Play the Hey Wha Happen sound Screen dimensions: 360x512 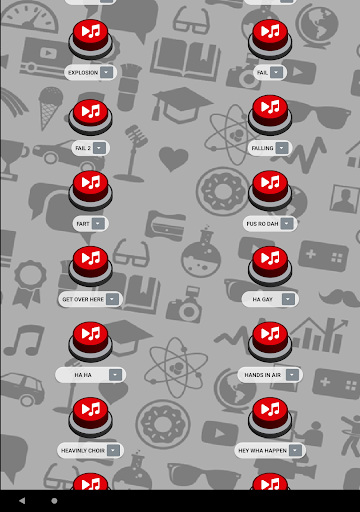click(x=270, y=418)
